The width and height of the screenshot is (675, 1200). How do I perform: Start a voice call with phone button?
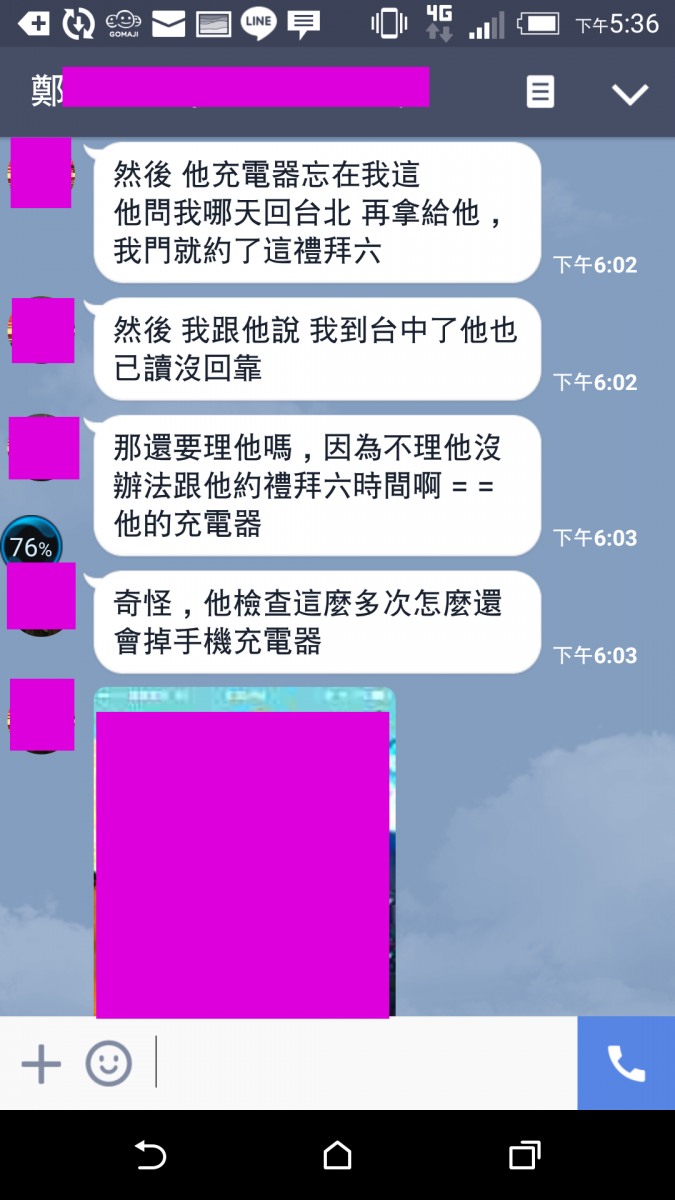626,1064
